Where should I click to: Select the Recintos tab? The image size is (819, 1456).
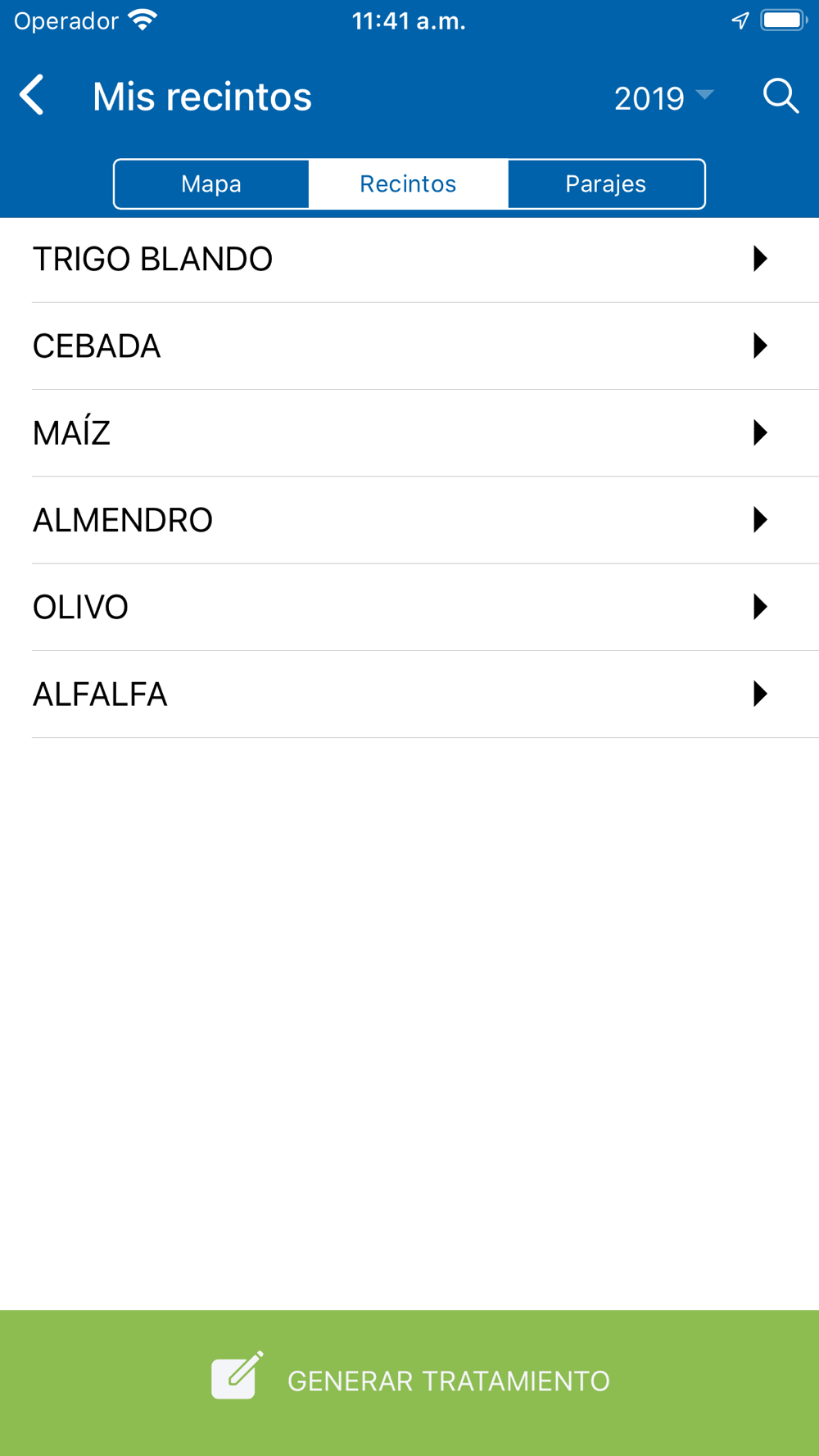click(408, 183)
